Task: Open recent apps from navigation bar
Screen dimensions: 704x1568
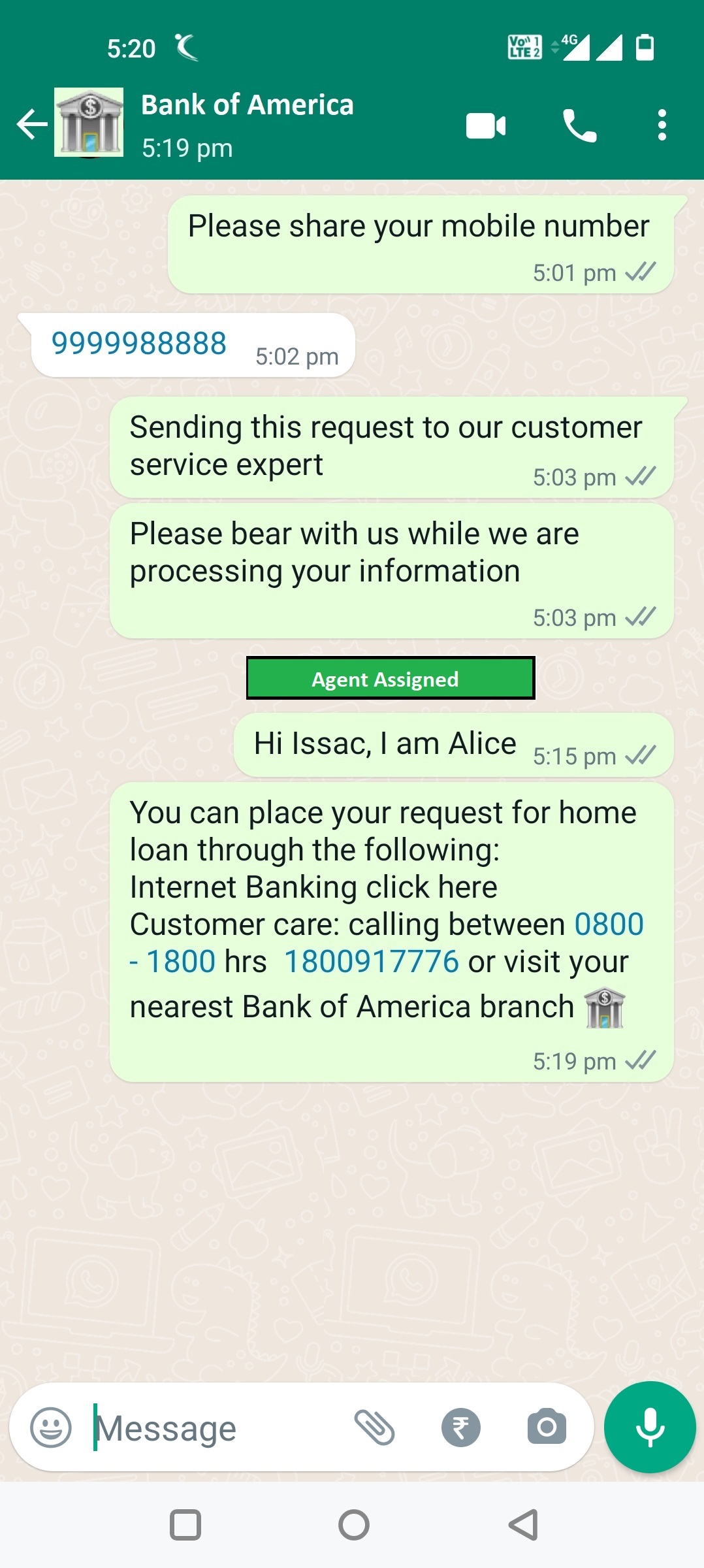Action: pyautogui.click(x=185, y=1525)
